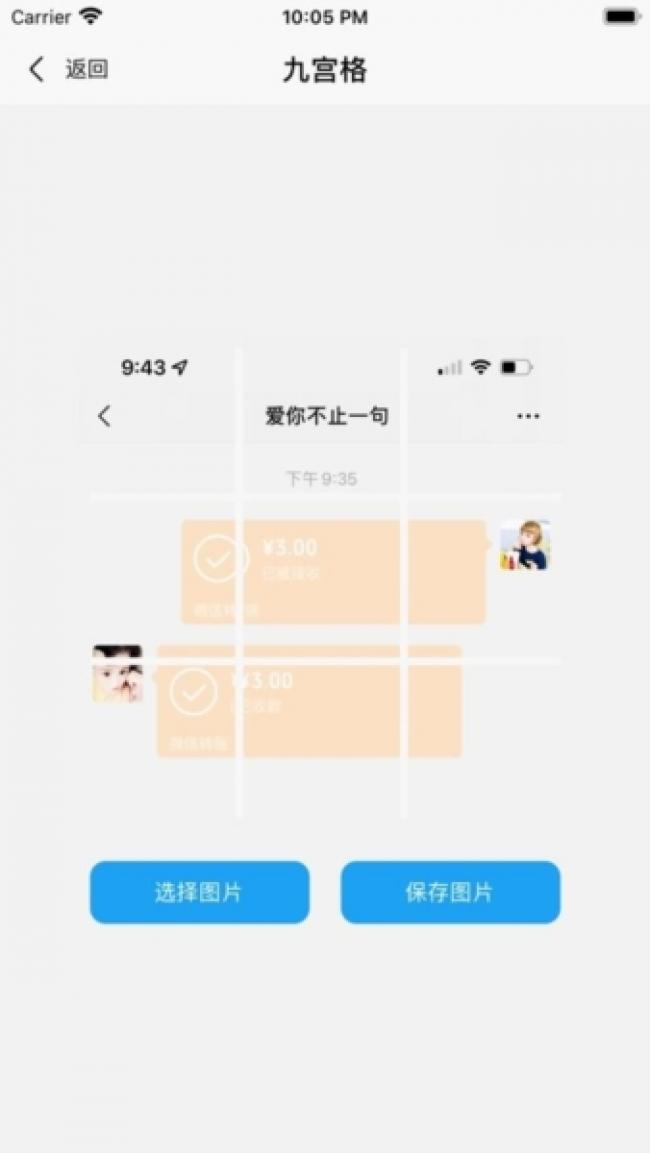Go back using the 返回 button

pyautogui.click(x=68, y=70)
